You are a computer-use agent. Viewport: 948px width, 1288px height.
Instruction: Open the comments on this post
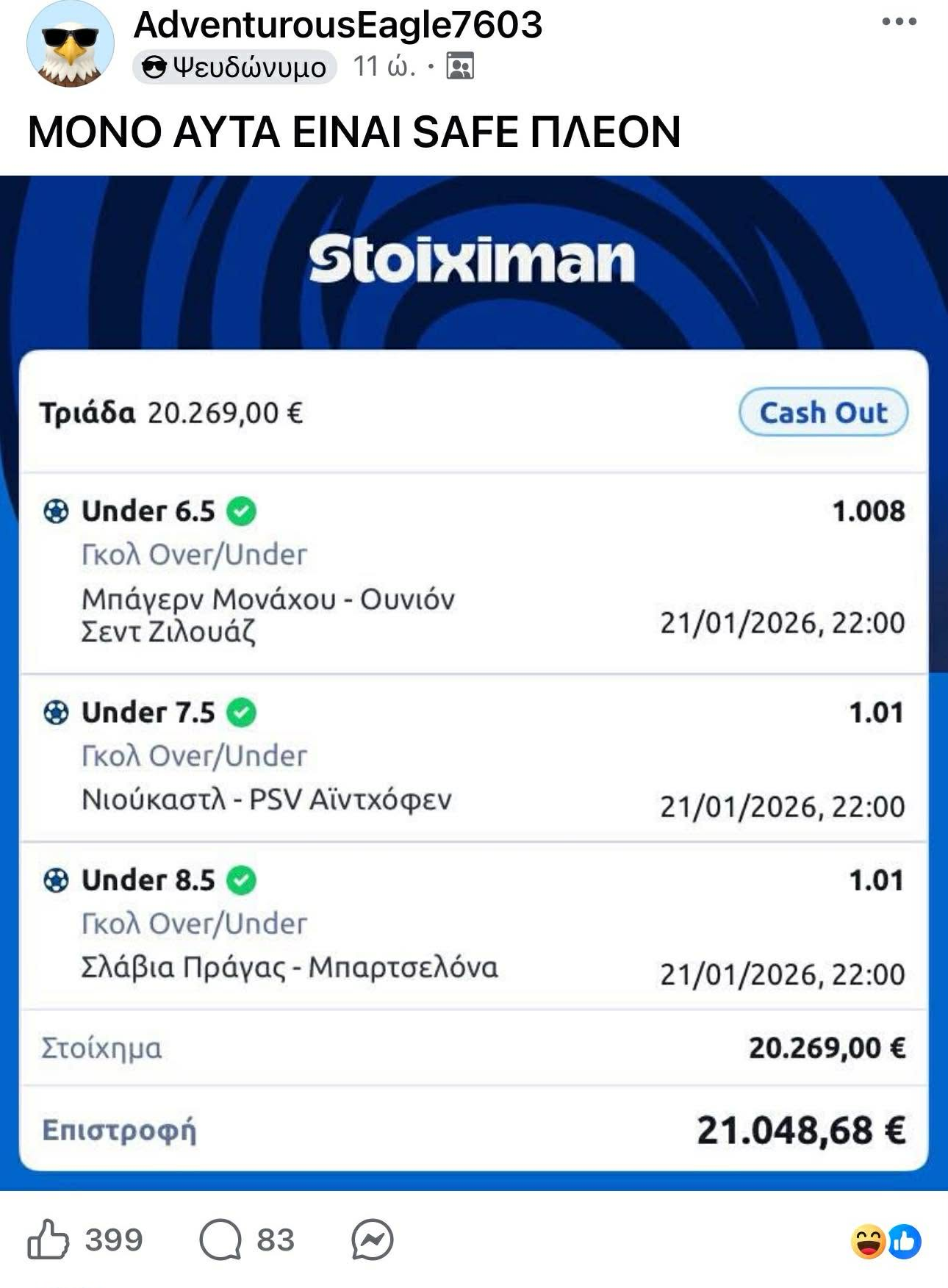click(220, 1240)
